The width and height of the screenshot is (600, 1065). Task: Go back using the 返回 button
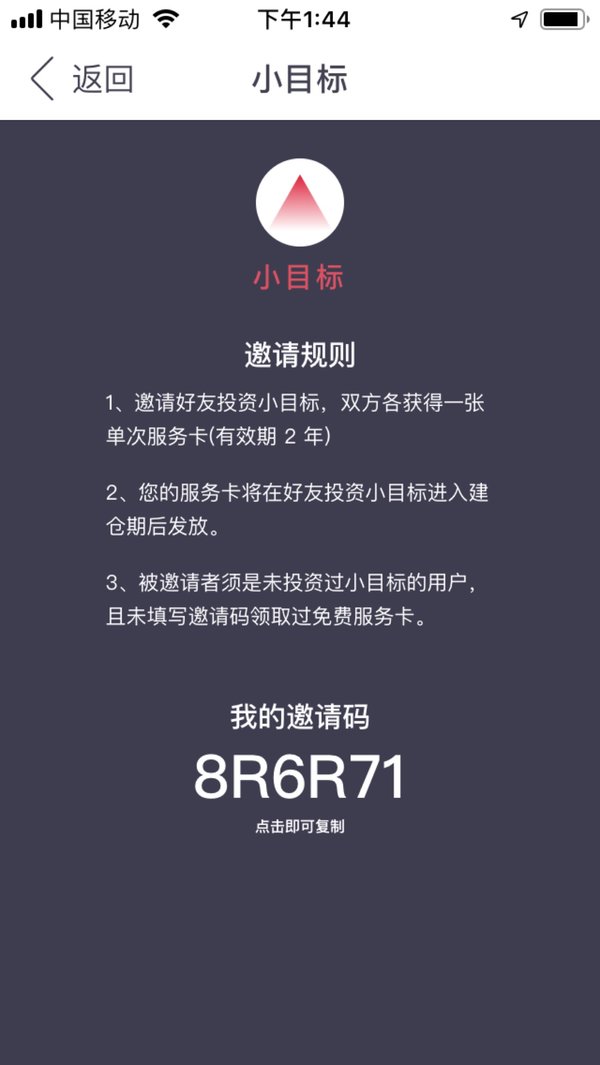tap(82, 79)
